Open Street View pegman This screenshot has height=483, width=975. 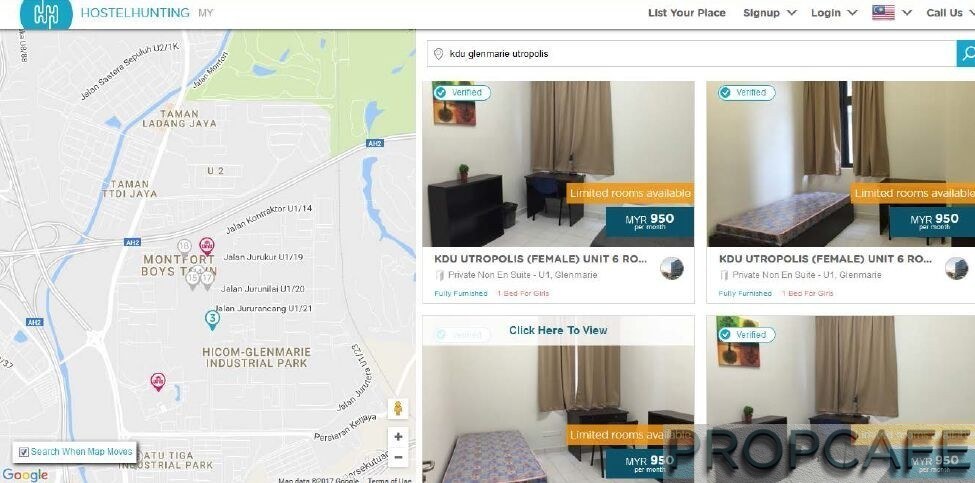click(x=398, y=408)
